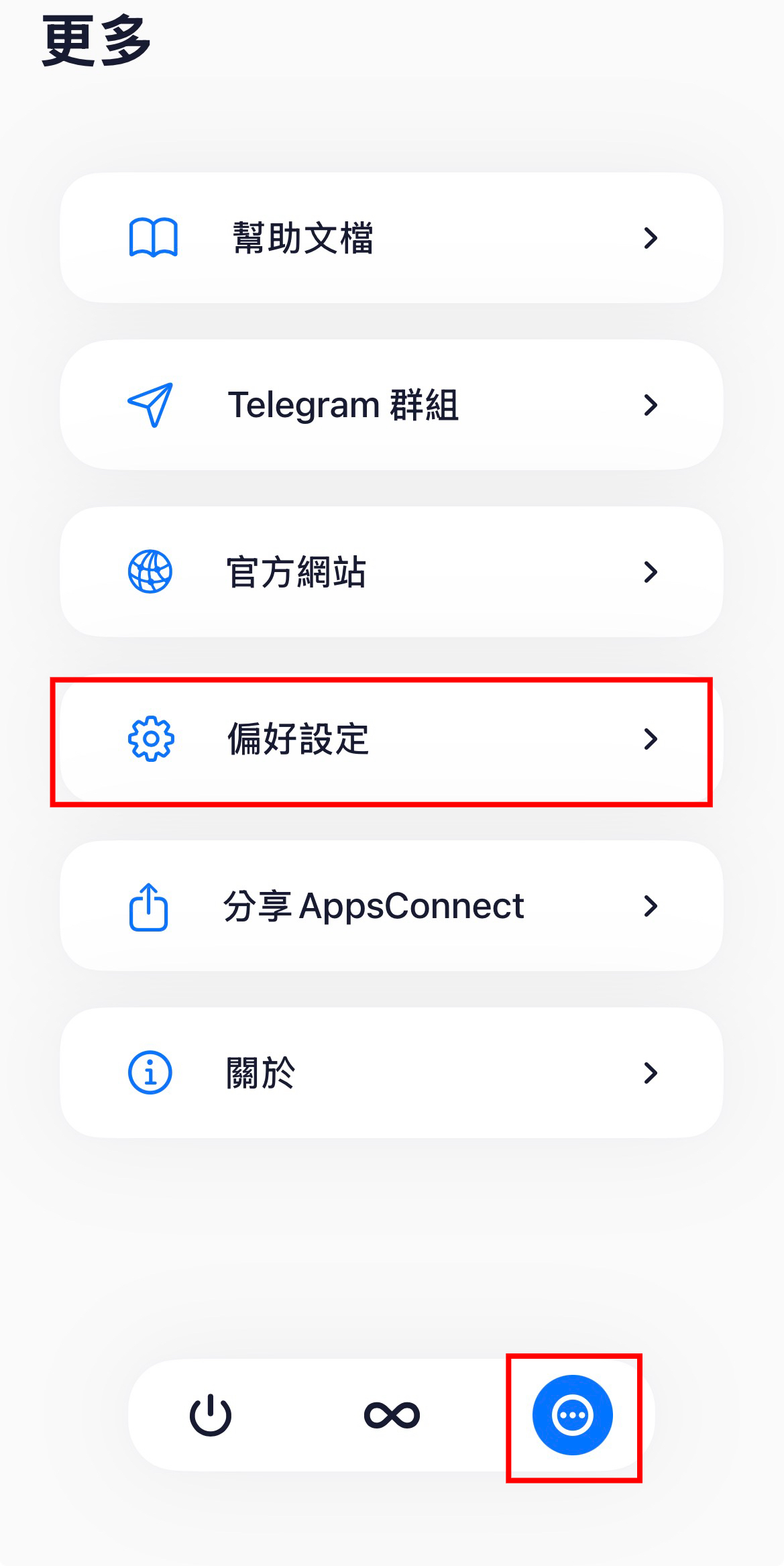Open 偏好設定 preferences

391,739
